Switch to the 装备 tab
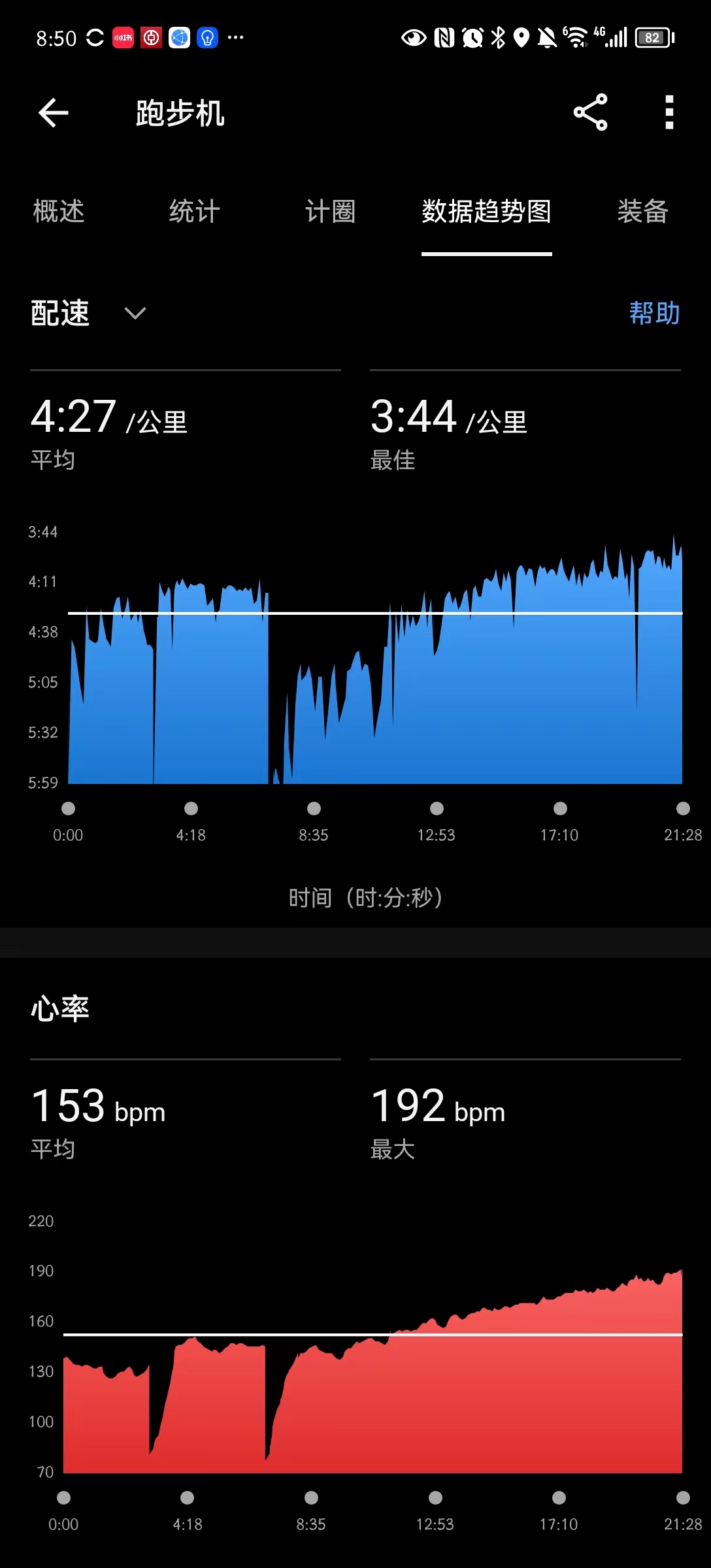The image size is (711, 1568). pyautogui.click(x=642, y=211)
